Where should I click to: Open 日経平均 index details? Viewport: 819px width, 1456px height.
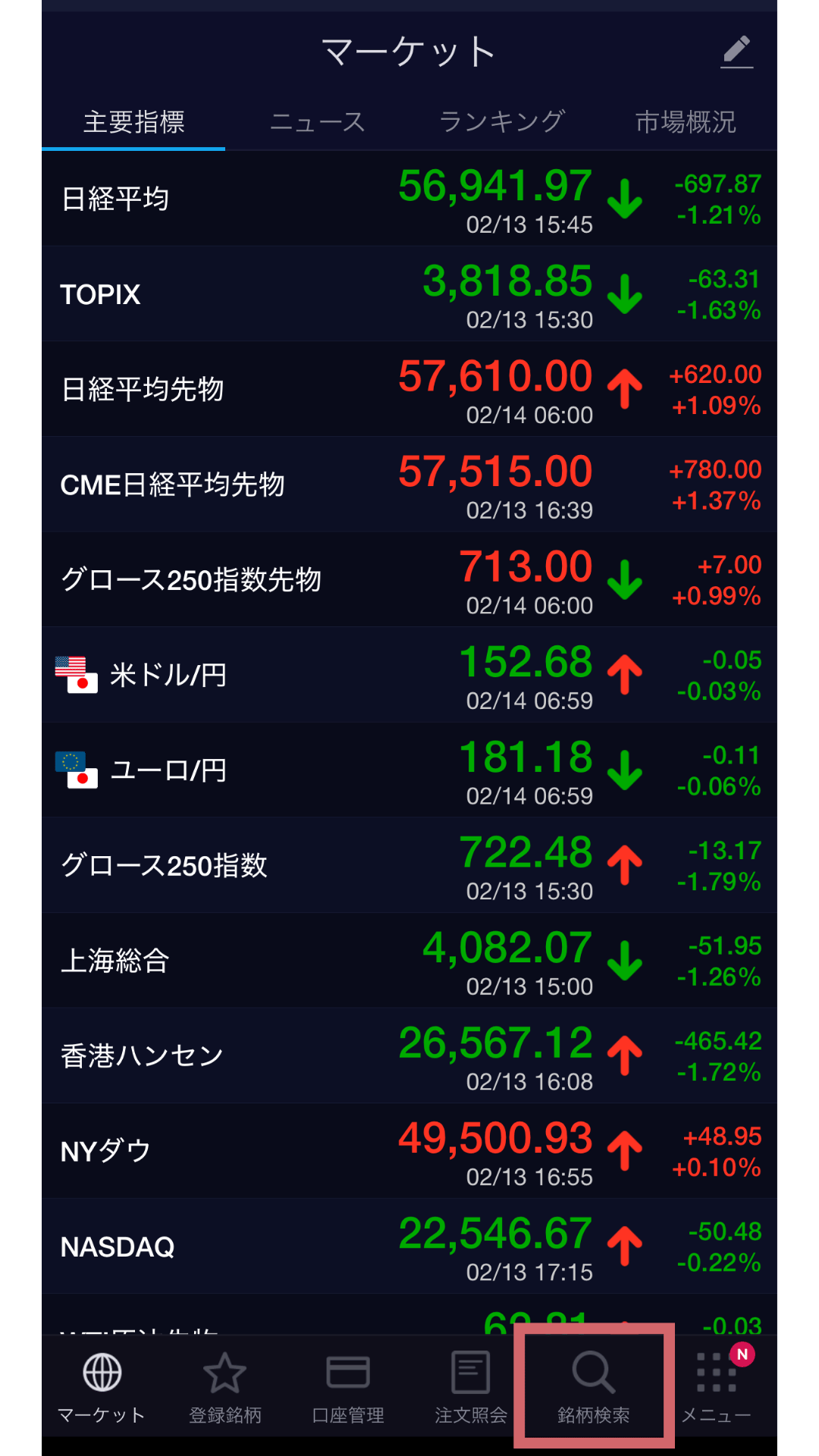click(x=409, y=199)
